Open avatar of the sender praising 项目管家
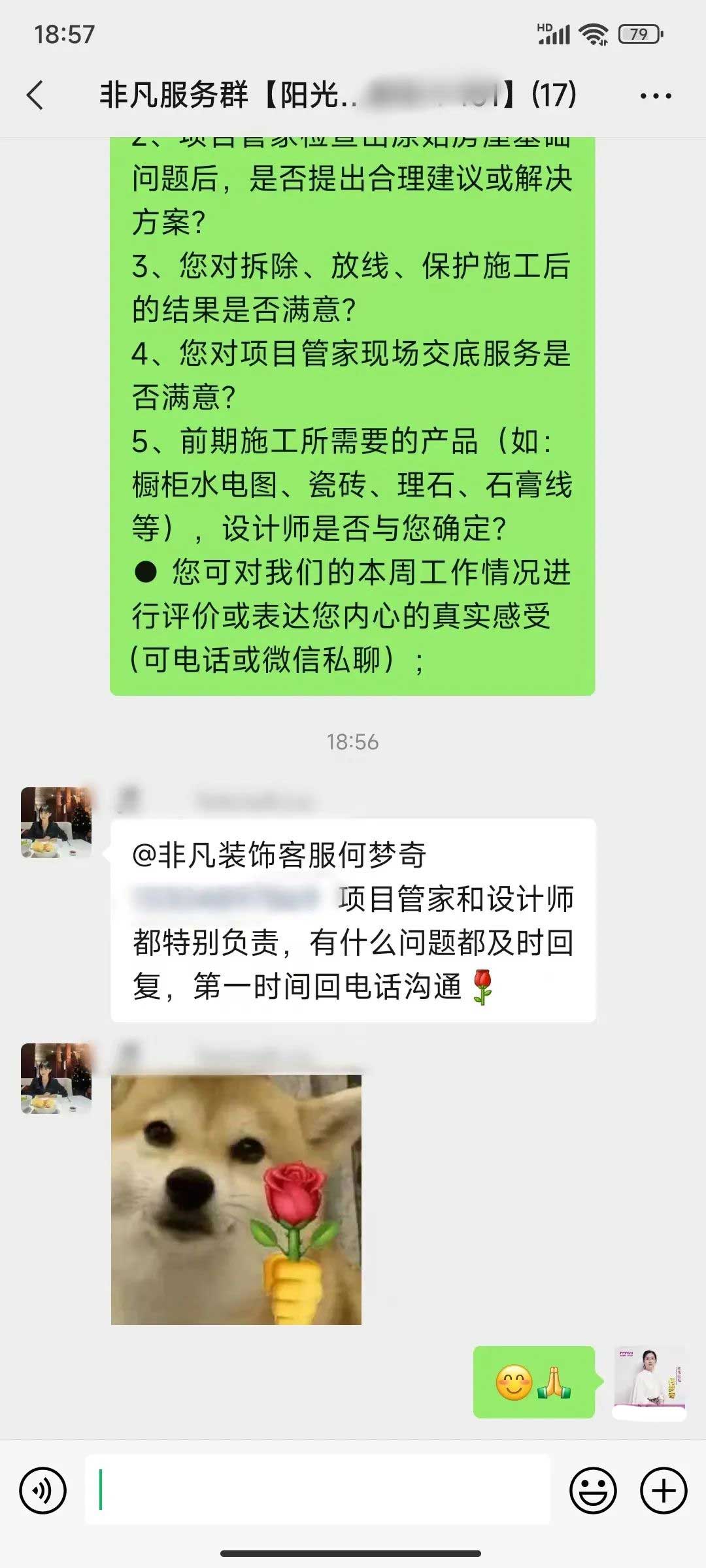706x1568 pixels. [56, 822]
